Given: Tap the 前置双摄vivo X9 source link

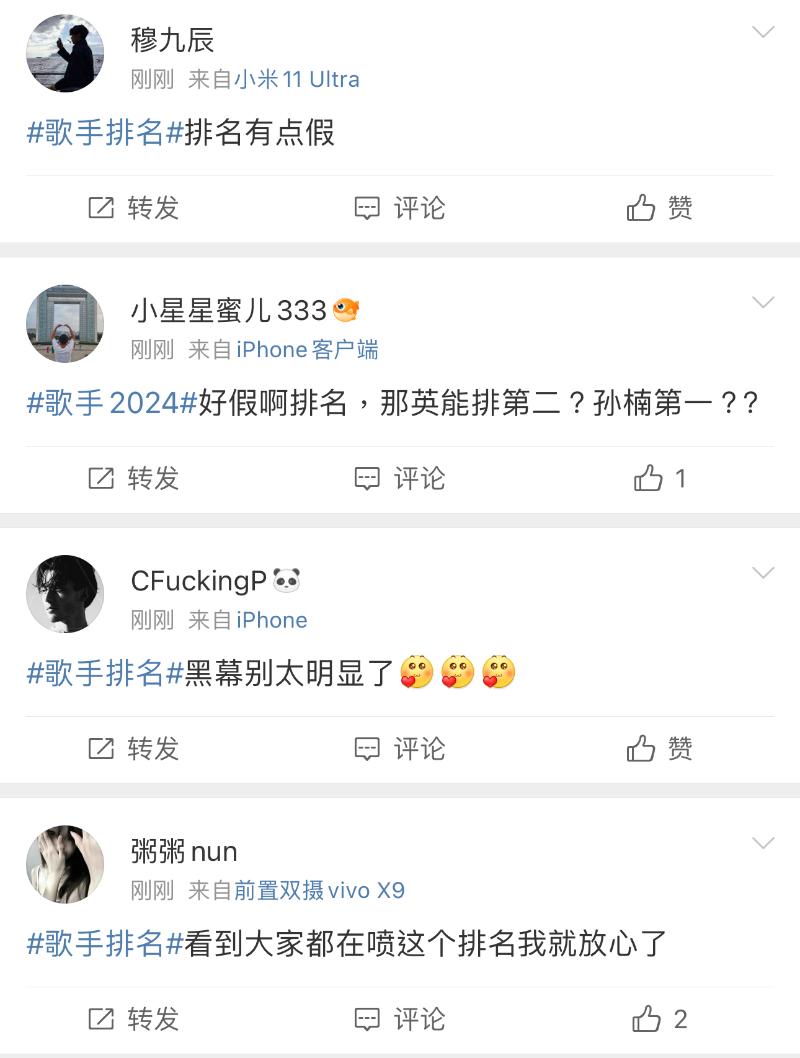Looking at the screenshot, I should 319,890.
